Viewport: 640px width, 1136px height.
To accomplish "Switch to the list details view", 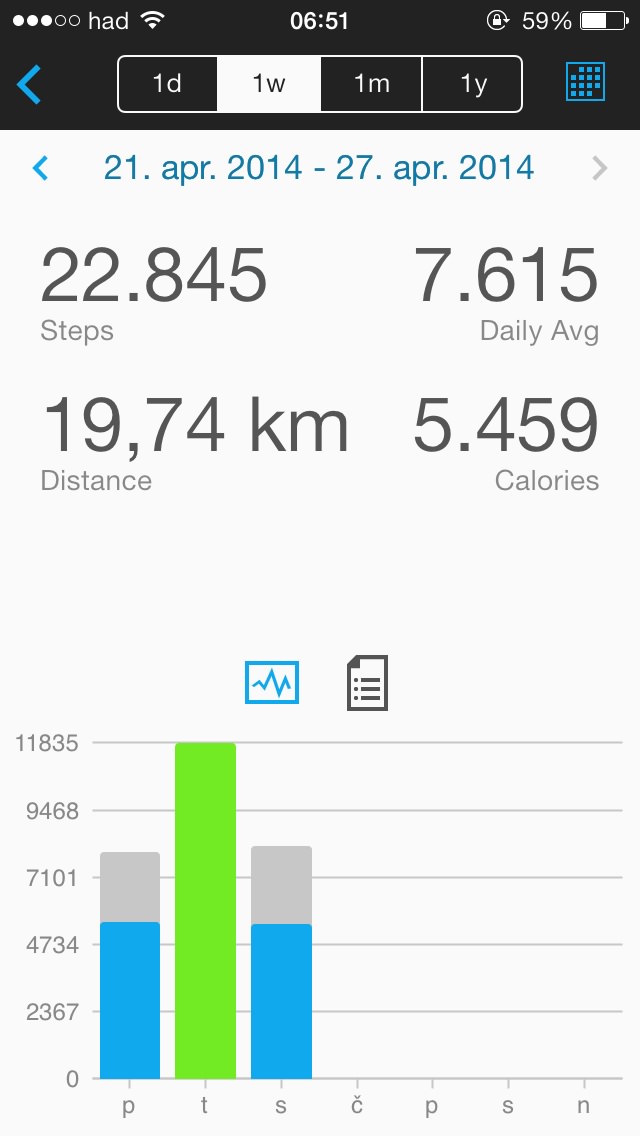I will pos(367,683).
